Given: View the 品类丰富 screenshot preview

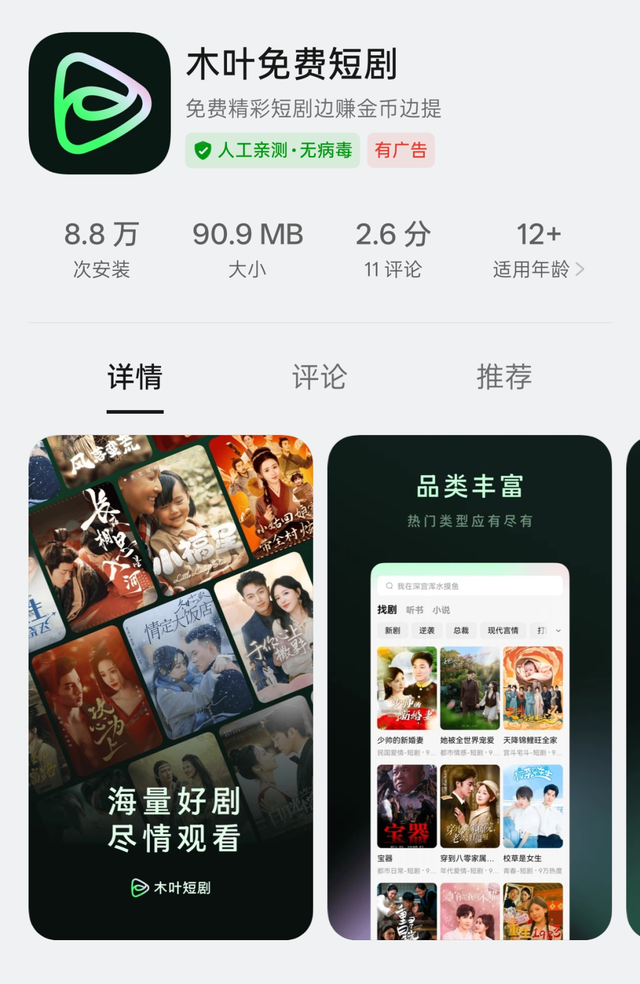Looking at the screenshot, I should (469, 687).
